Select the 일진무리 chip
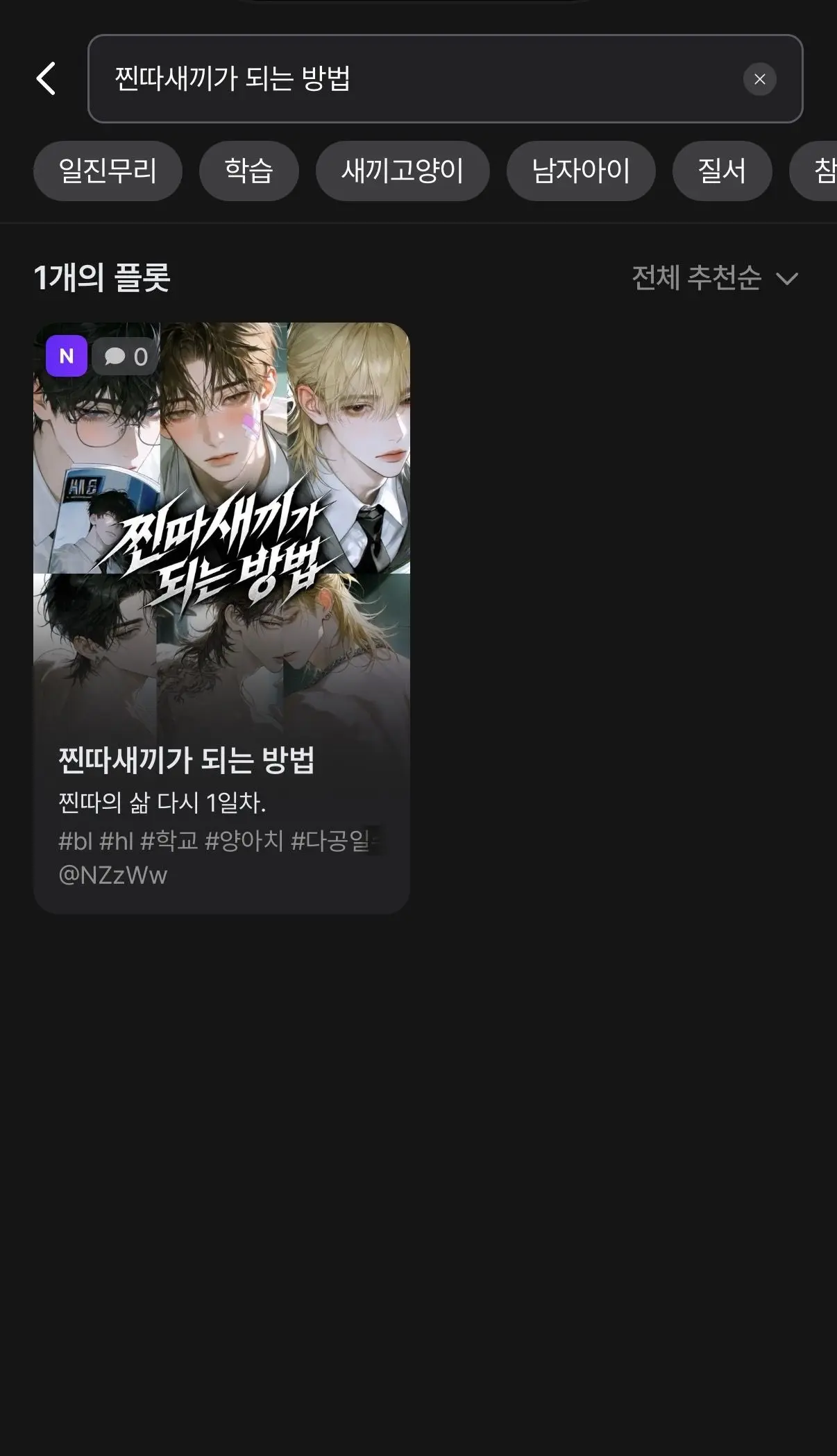 pos(108,171)
